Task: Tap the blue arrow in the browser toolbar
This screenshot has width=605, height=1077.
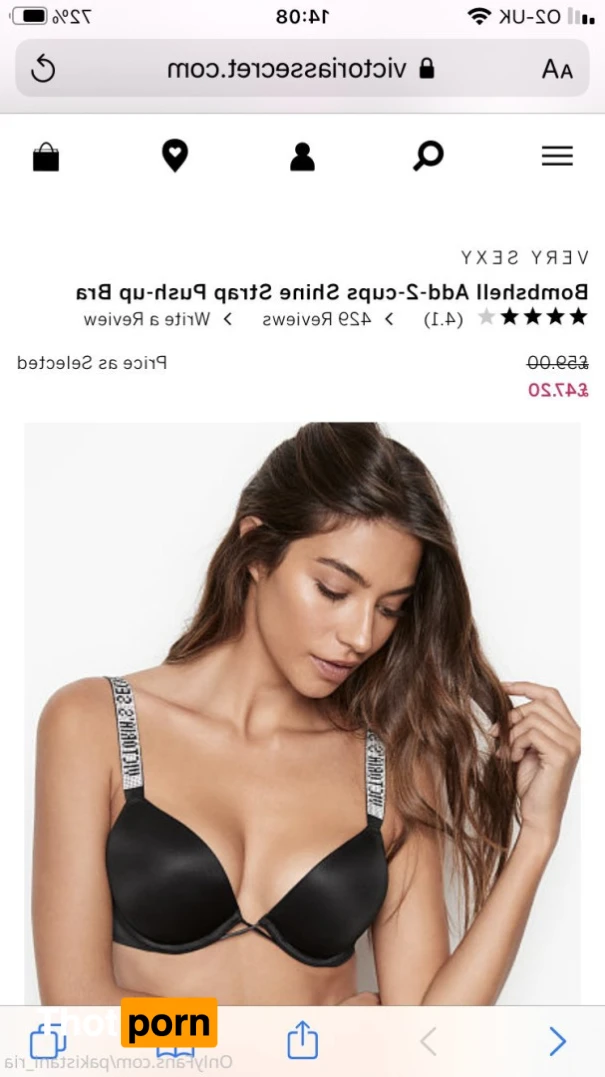Action: (x=557, y=1041)
